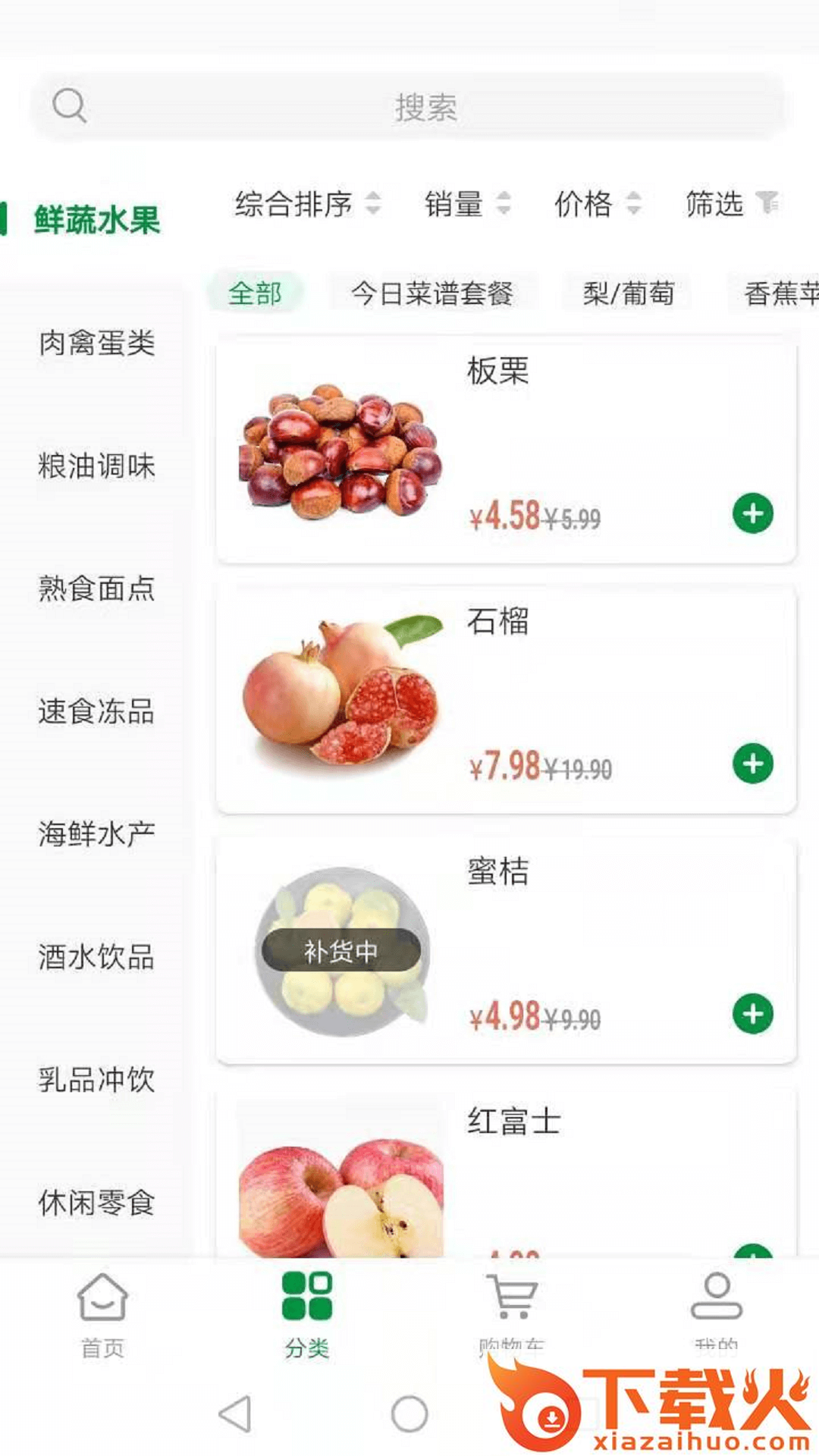Viewport: 819px width, 1456px height.
Task: Add 板栗 to the cart
Action: pyautogui.click(x=752, y=513)
